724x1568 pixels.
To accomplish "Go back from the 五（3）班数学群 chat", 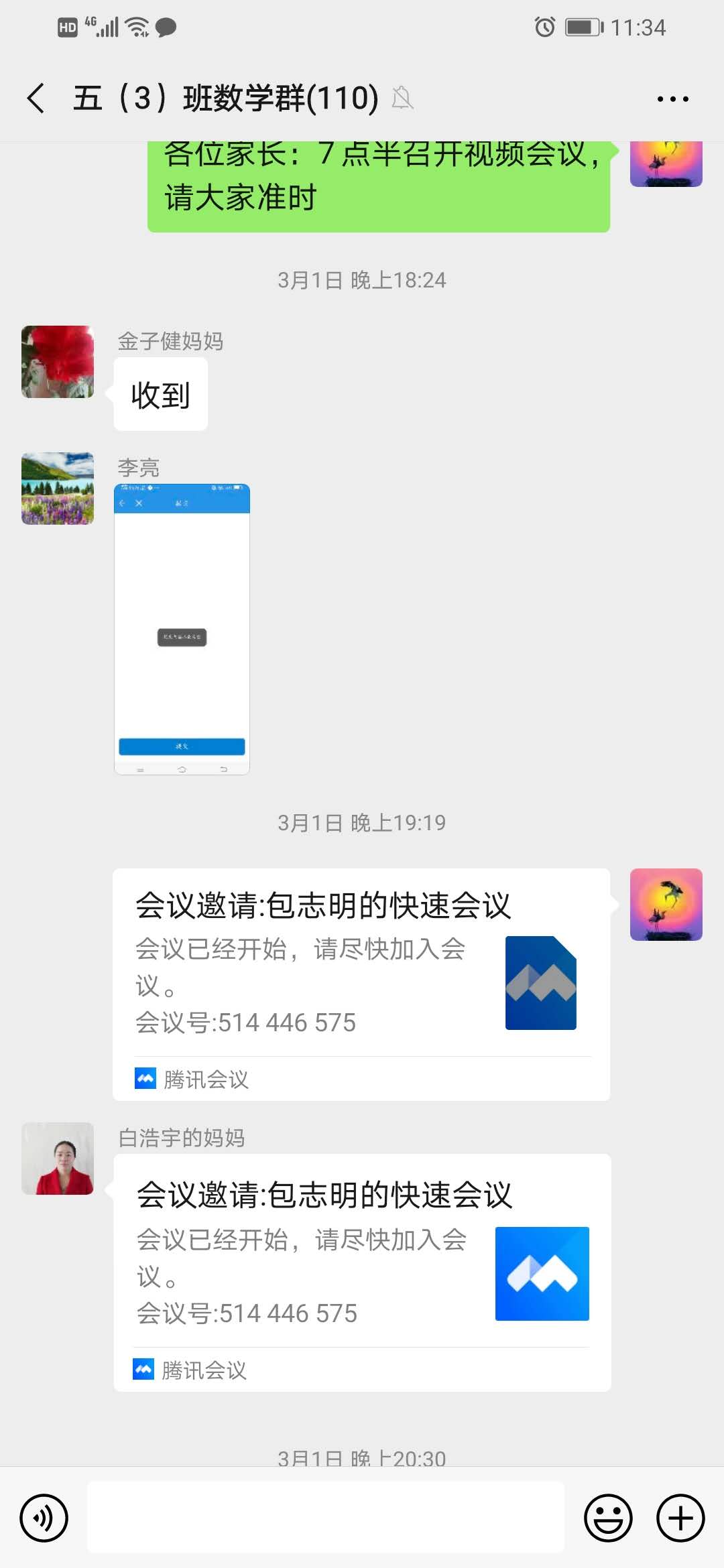I will tap(36, 99).
